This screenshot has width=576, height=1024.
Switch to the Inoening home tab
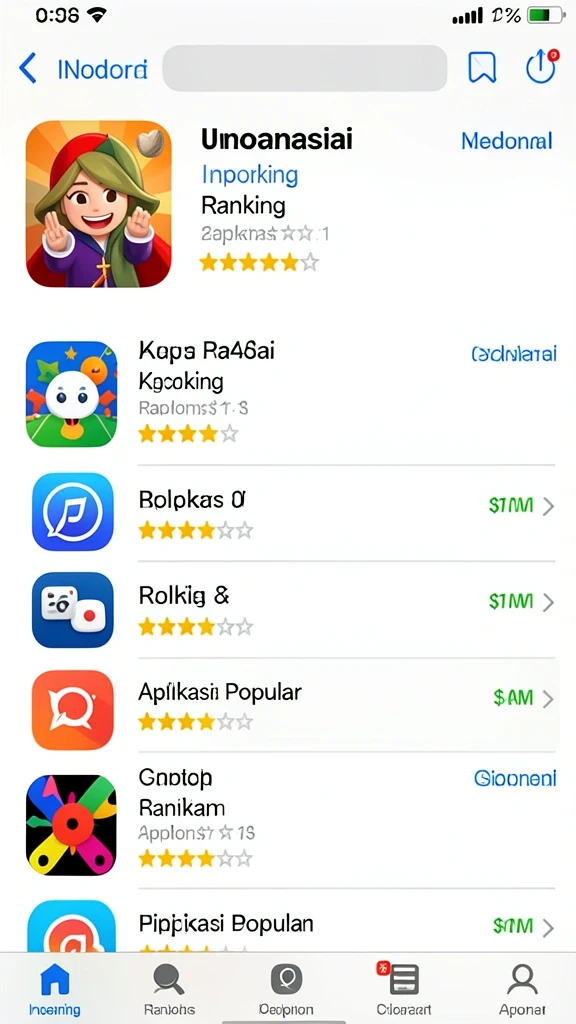[55, 989]
